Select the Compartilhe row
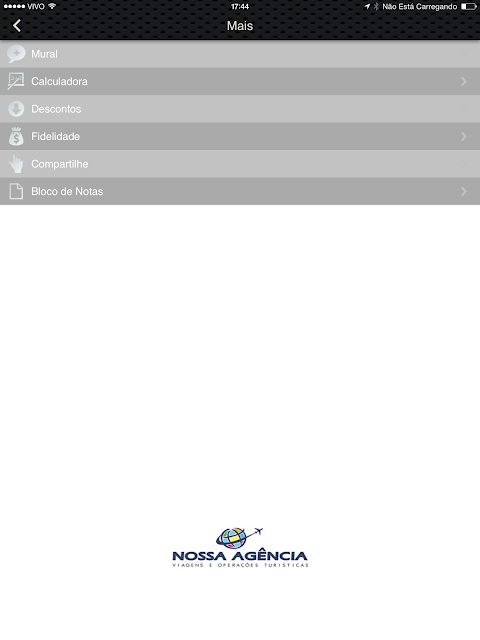 [240, 164]
